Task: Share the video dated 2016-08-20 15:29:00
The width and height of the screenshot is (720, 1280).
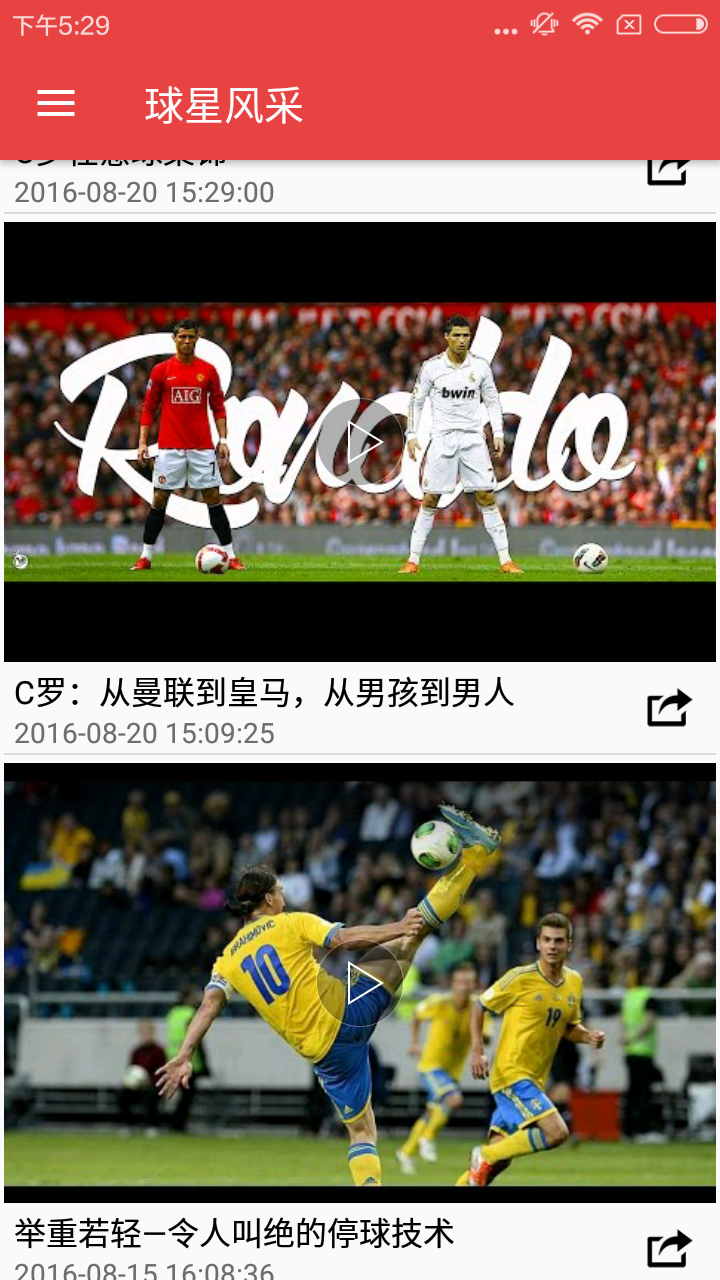Action: click(x=668, y=171)
